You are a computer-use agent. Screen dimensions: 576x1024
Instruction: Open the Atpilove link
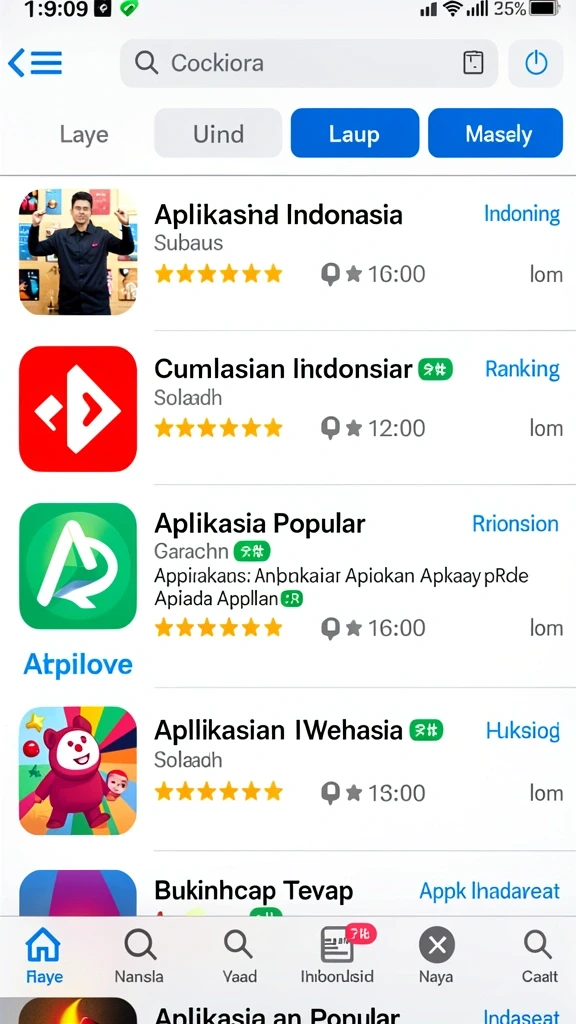coord(78,664)
